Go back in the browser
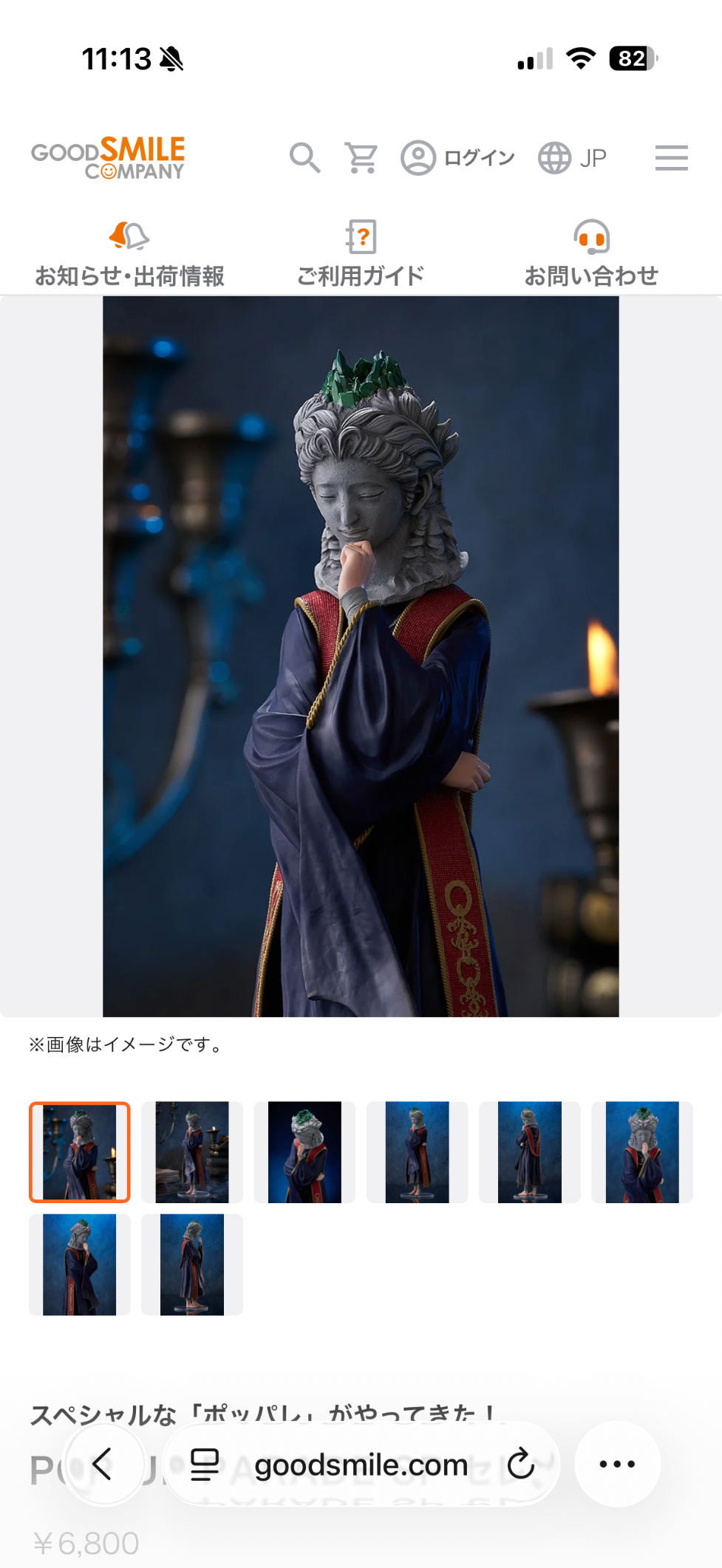Screen dimensions: 722x1568 click(103, 1464)
